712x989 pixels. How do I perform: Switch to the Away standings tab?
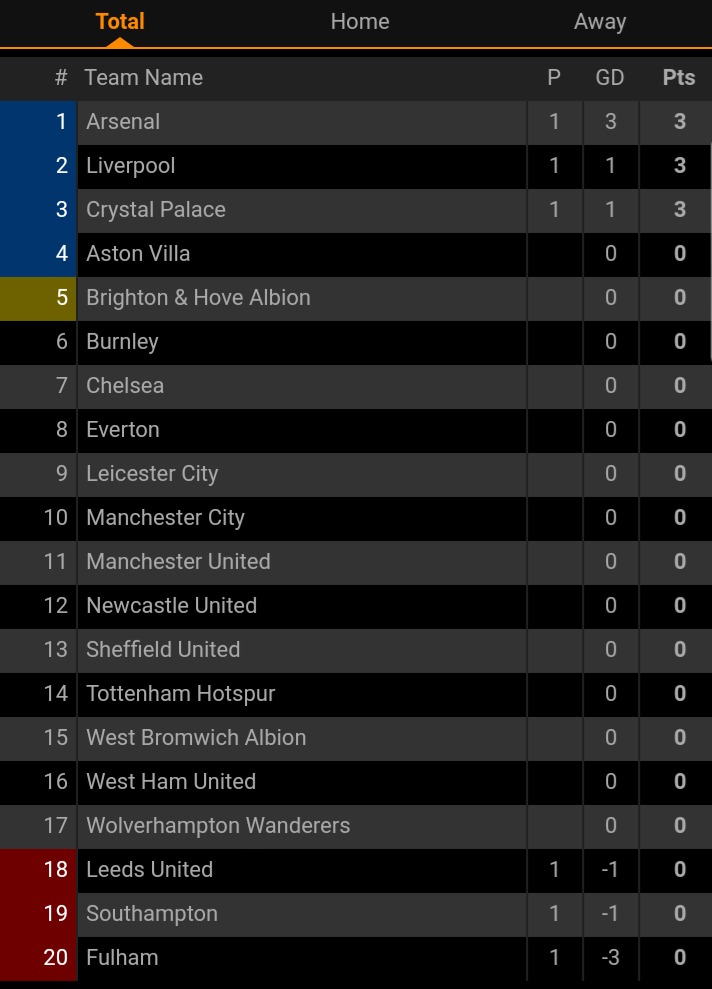click(599, 22)
